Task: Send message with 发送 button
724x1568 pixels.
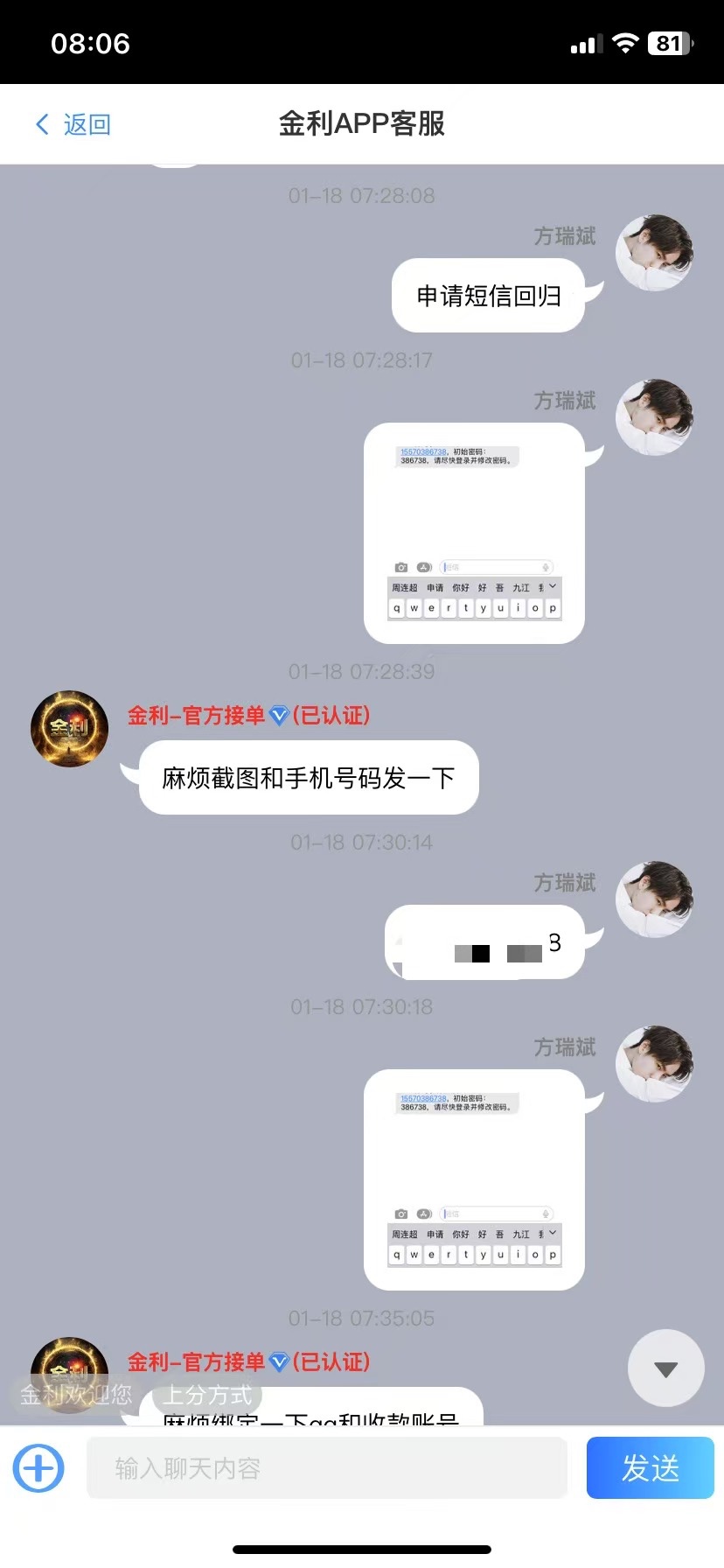Action: [650, 1467]
